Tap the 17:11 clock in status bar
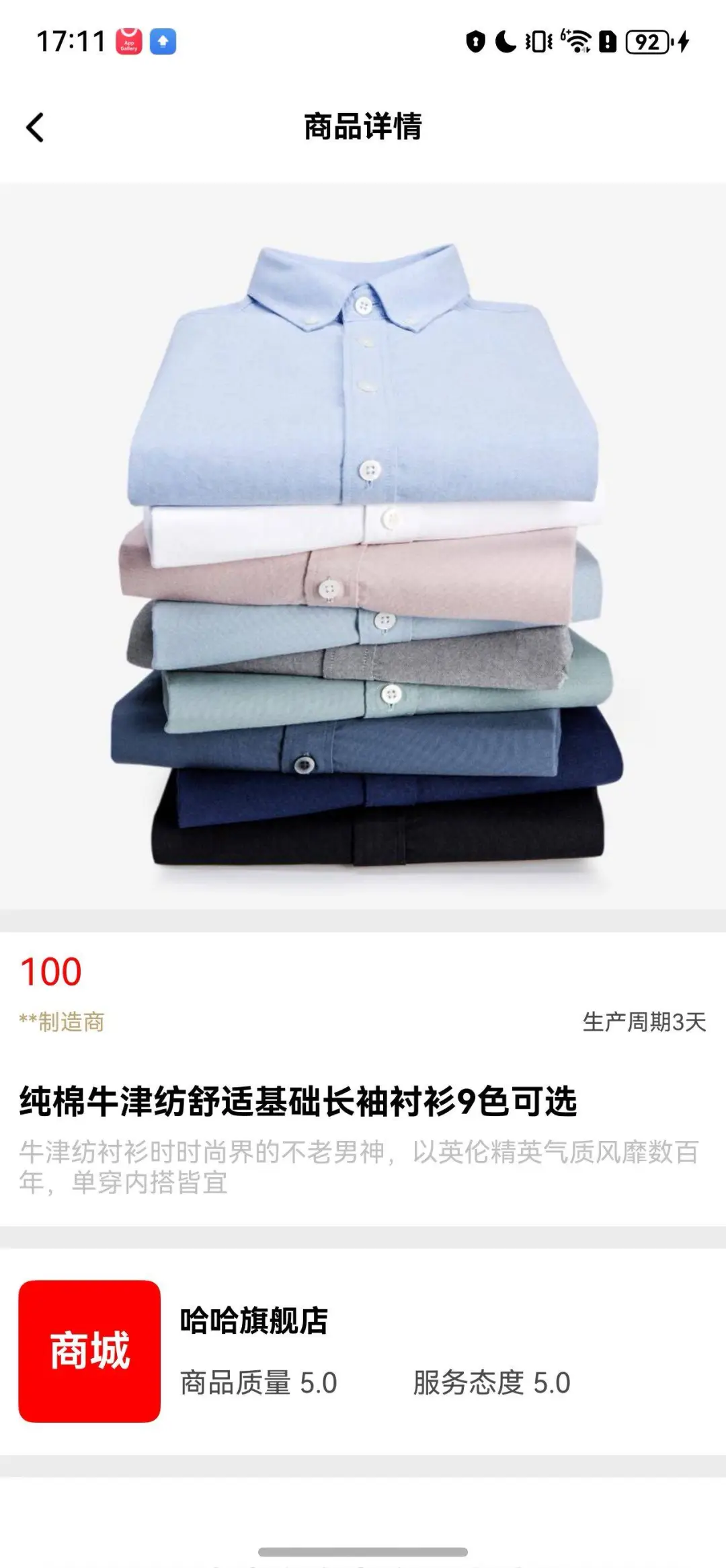The width and height of the screenshot is (726, 1568). click(69, 42)
